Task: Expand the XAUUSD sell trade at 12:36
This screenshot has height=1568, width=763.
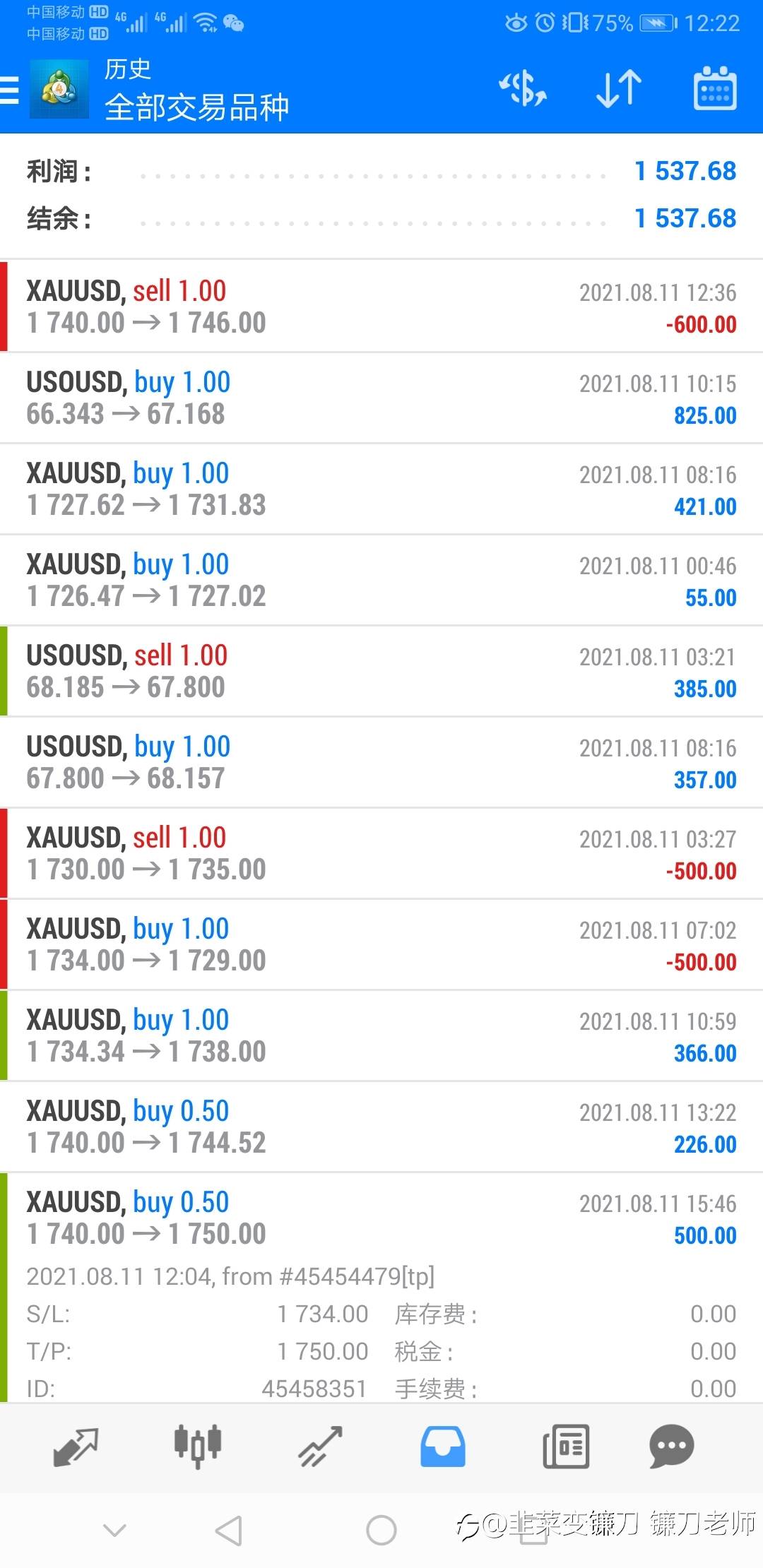Action: pos(381,307)
